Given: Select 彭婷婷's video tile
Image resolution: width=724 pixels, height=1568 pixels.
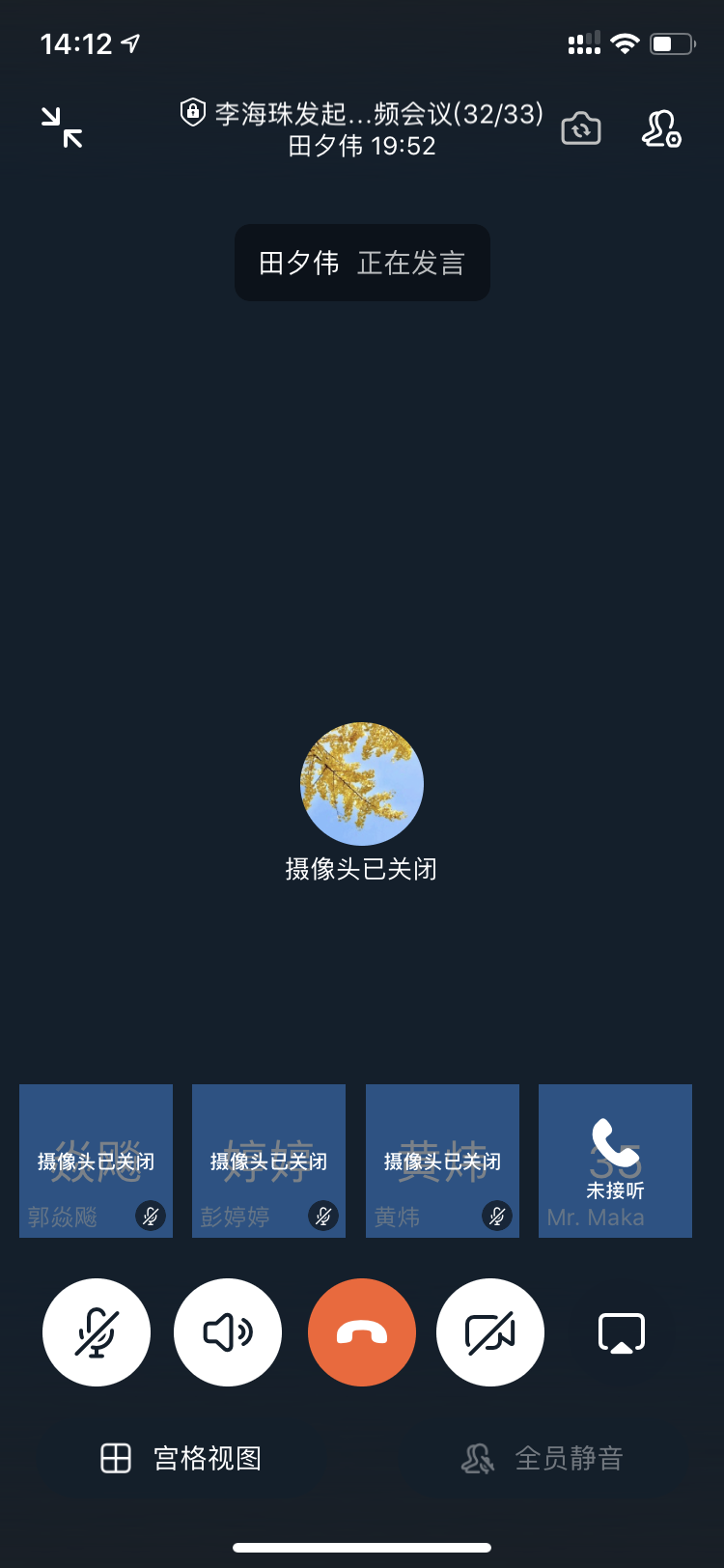Looking at the screenshot, I should click(268, 1161).
